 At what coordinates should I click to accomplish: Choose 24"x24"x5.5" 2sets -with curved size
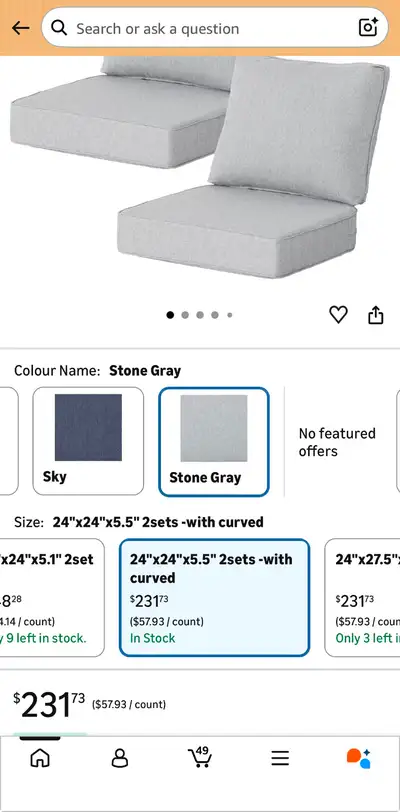click(215, 598)
